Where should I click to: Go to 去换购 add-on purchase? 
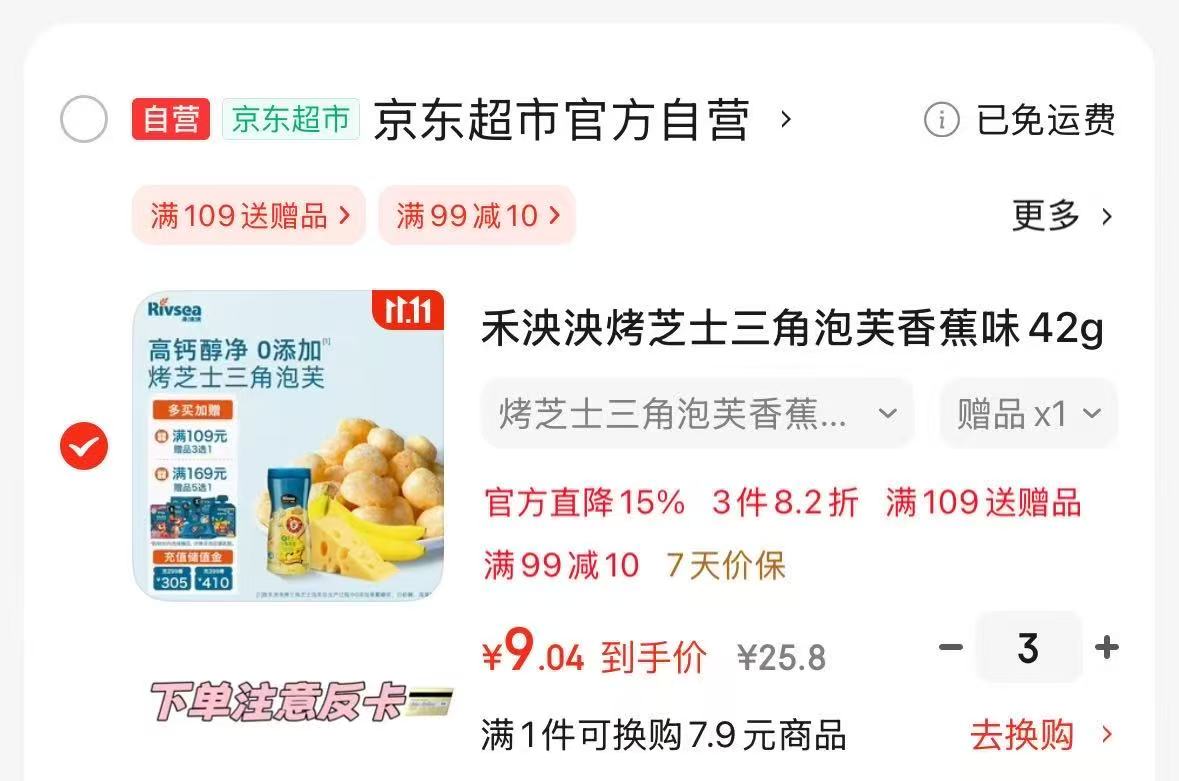[1041, 735]
